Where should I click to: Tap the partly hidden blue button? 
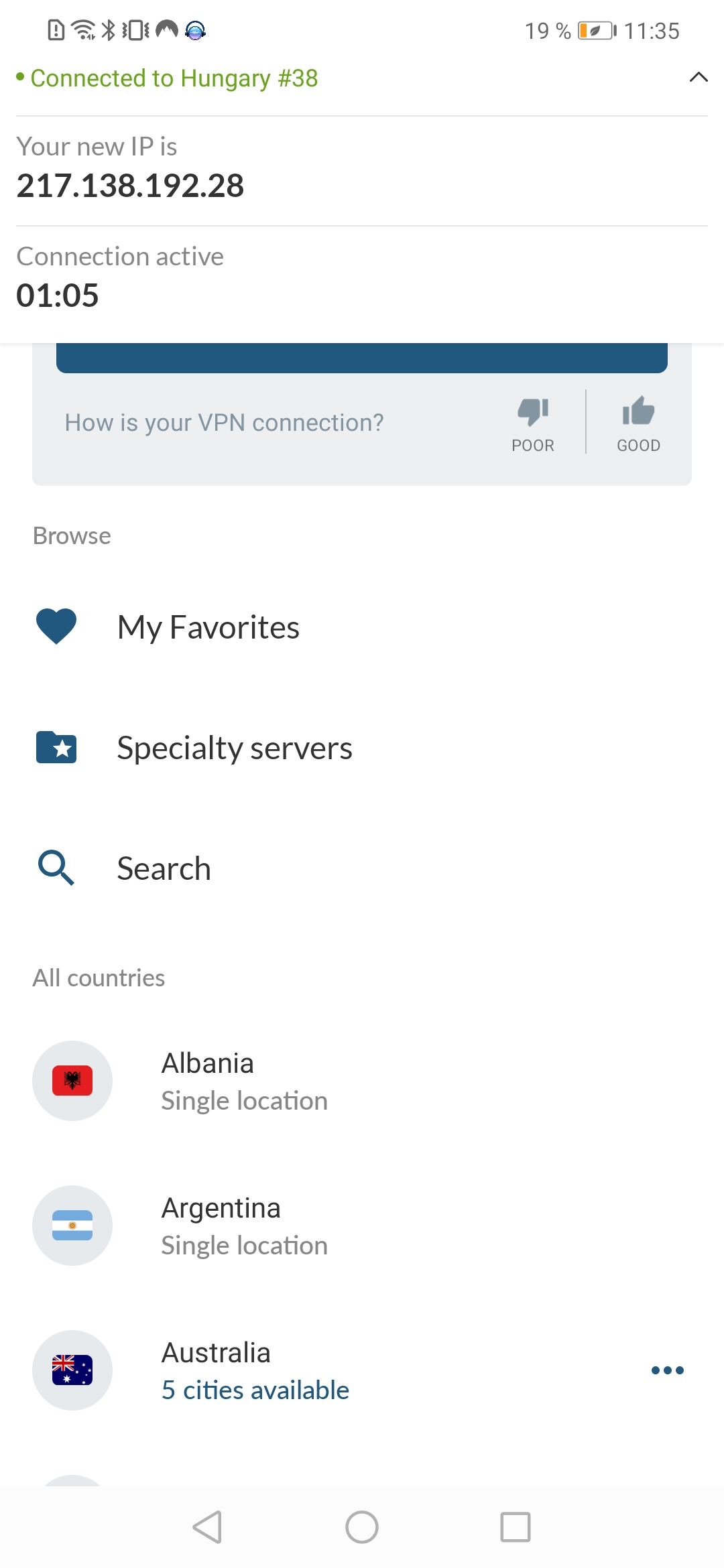pyautogui.click(x=362, y=358)
